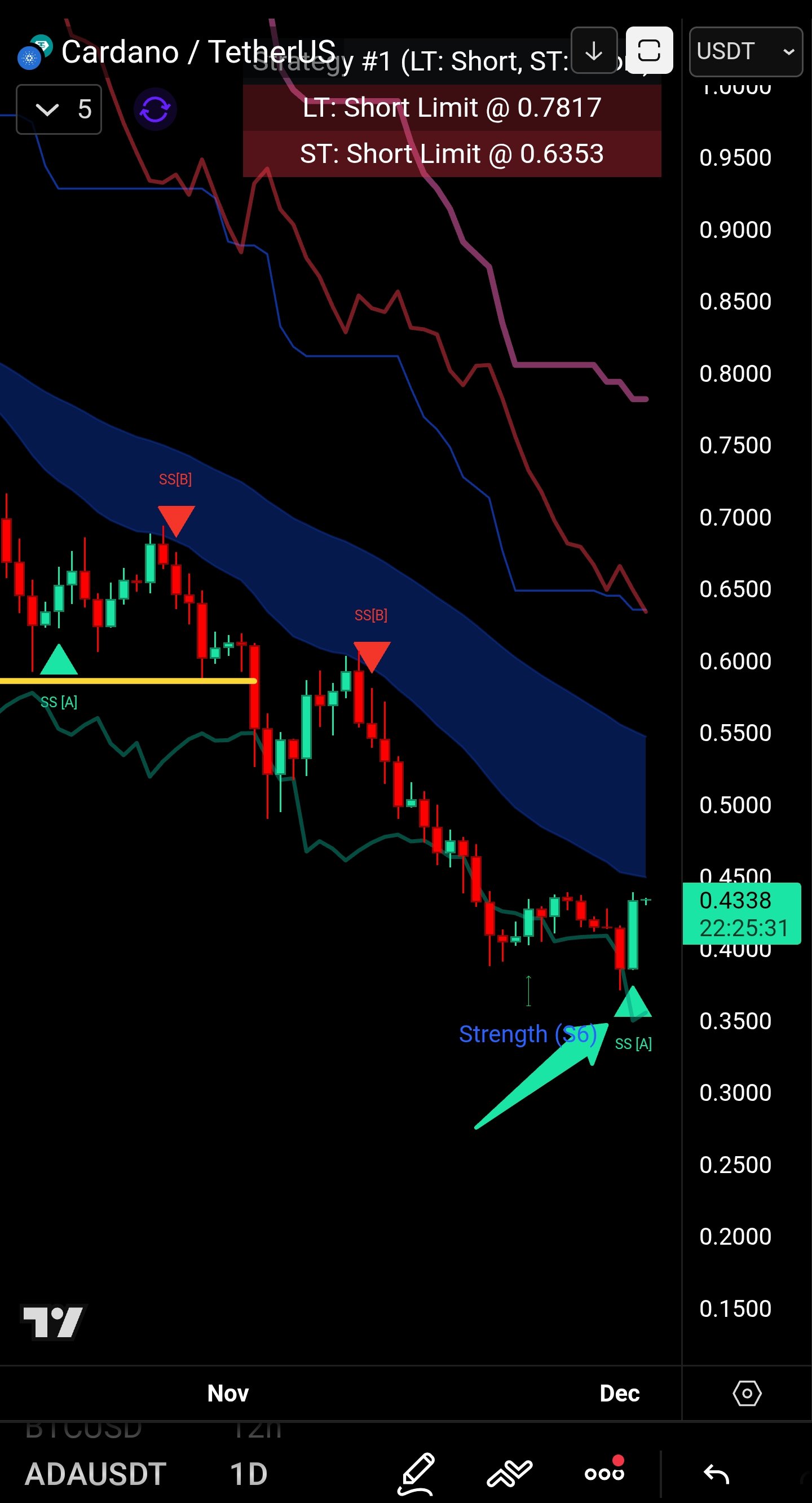Toggle the fullscreen chart button

(x=648, y=51)
